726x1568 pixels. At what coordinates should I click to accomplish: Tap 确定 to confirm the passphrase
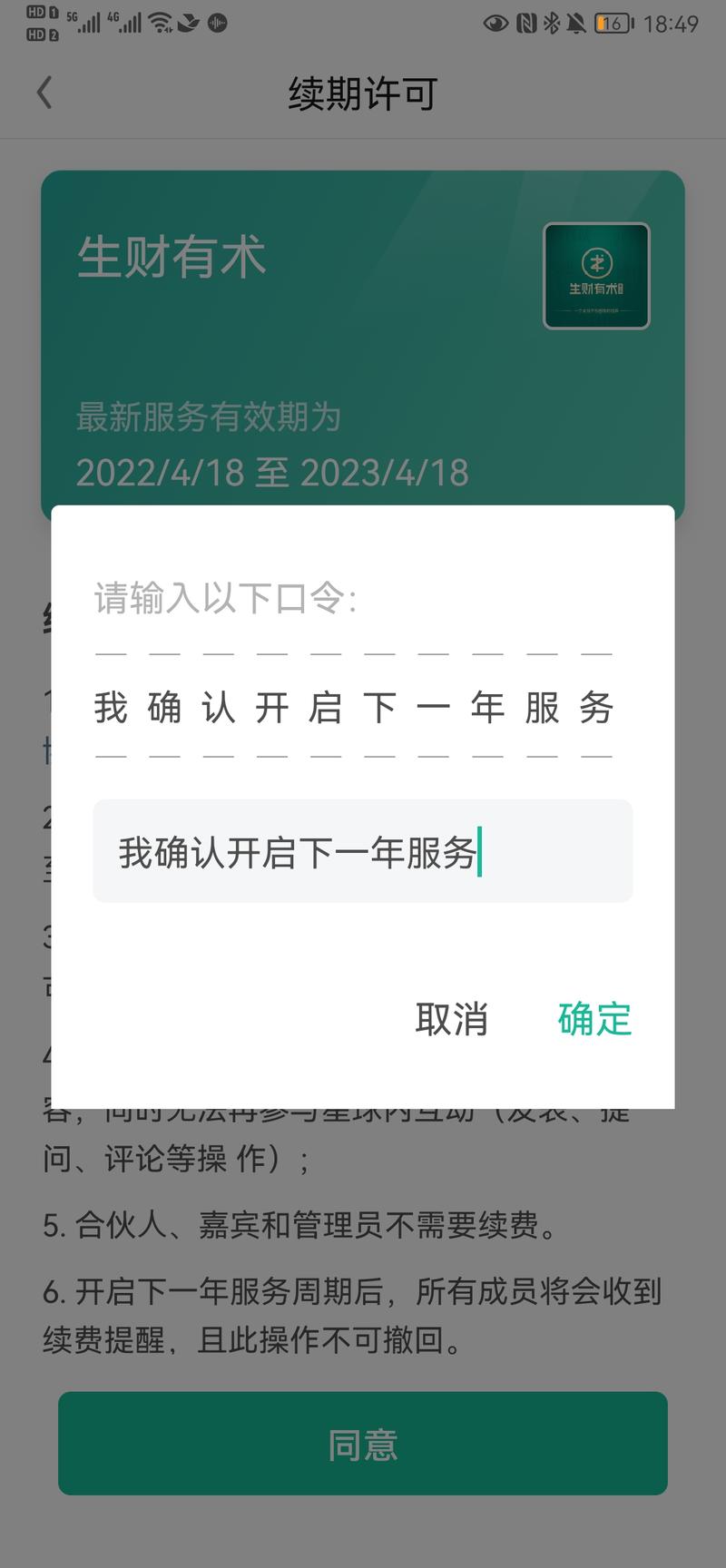(594, 1019)
